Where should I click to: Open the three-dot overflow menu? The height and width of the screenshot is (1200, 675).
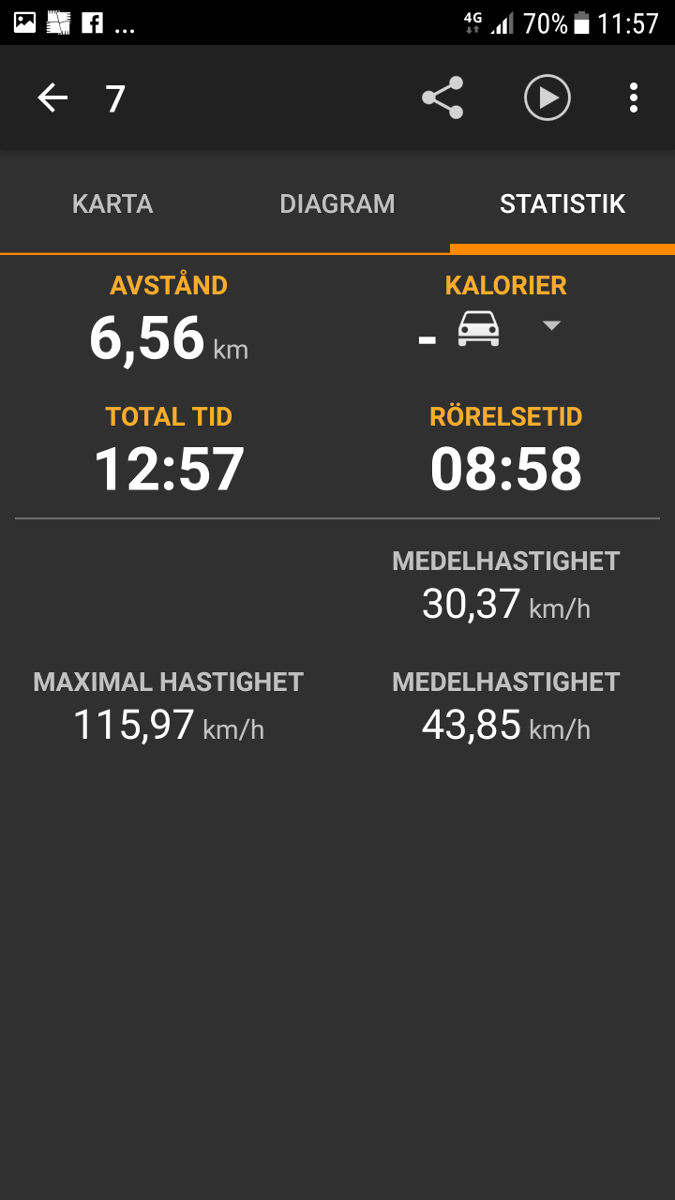coord(633,98)
